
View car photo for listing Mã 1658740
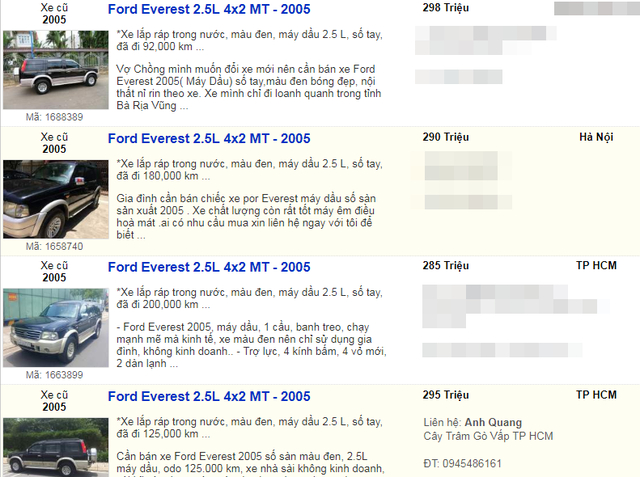pos(55,198)
